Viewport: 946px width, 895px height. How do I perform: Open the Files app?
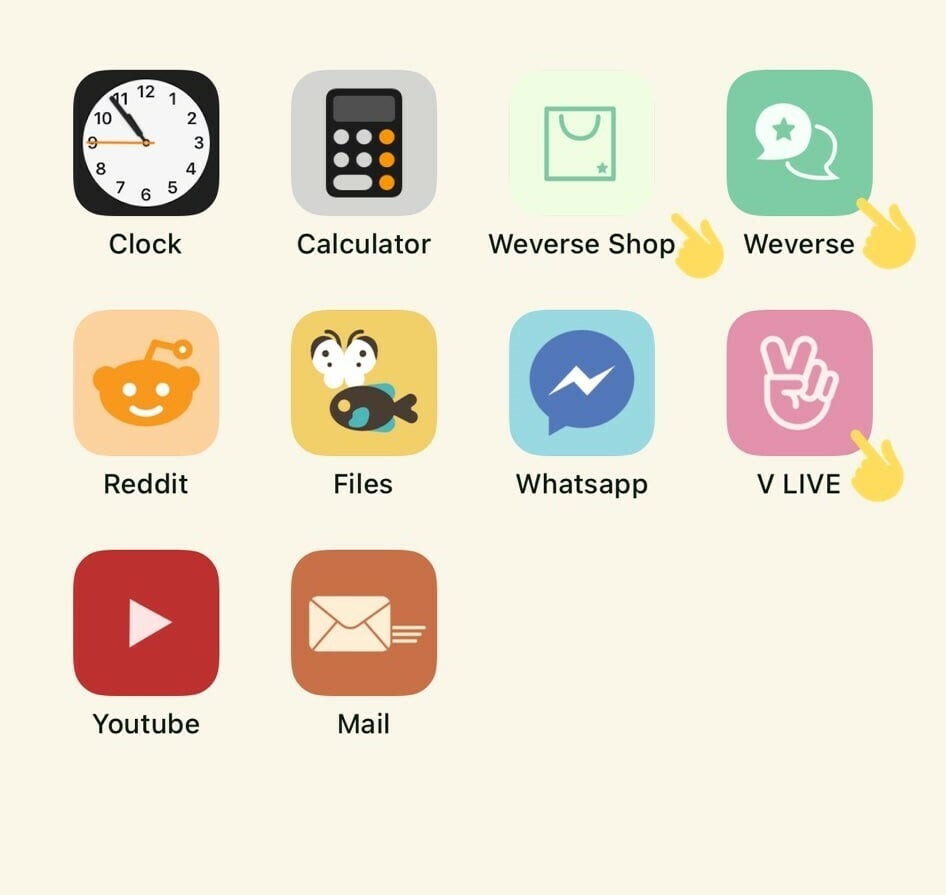click(x=363, y=383)
